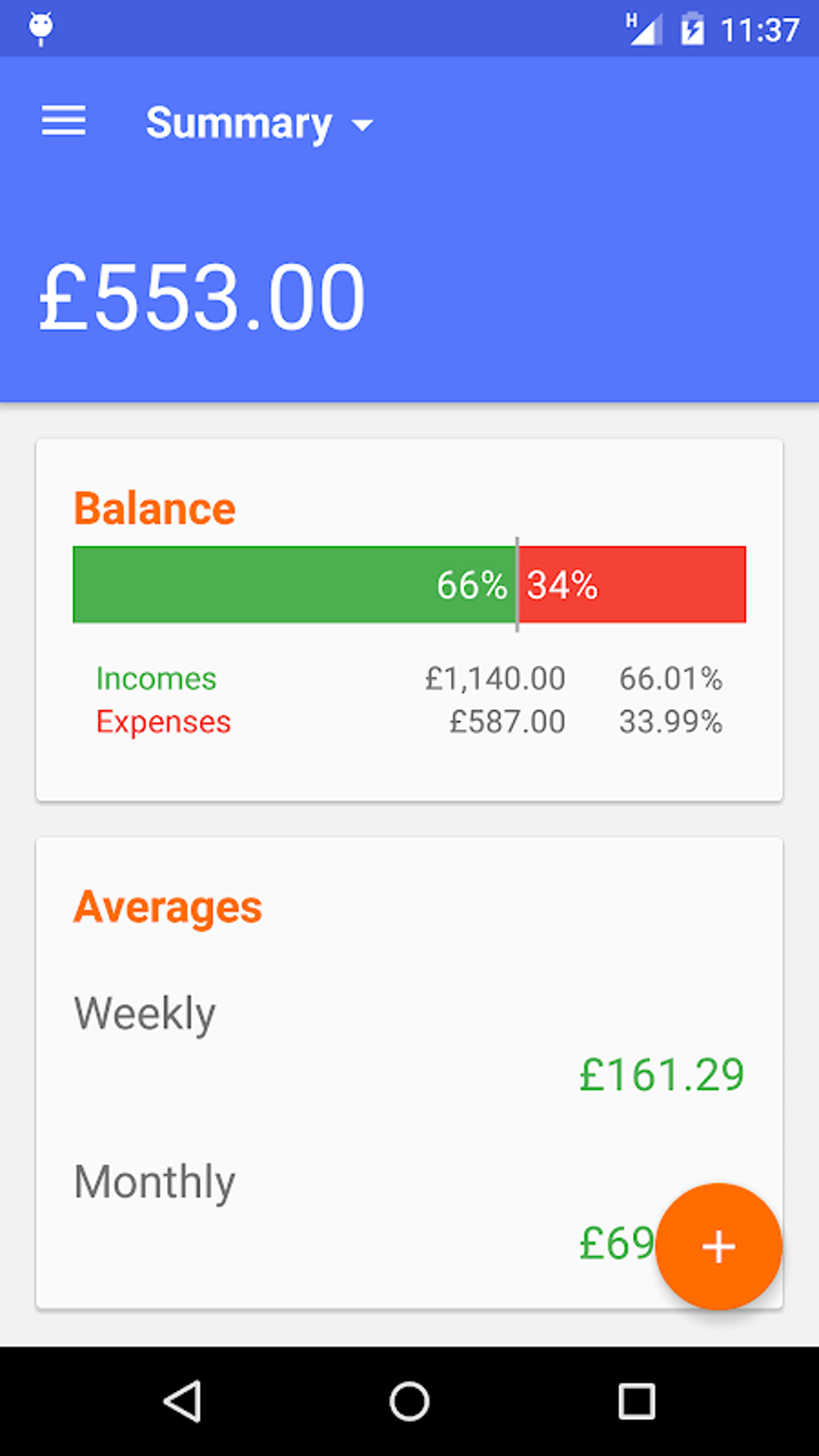The image size is (819, 1456).
Task: Tap the orange plus floating action button
Action: click(717, 1246)
